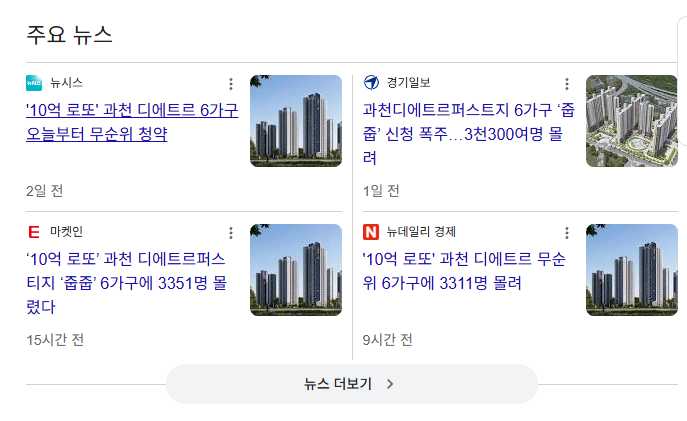The height and width of the screenshot is (421, 687).
Task: Open the more options menu for 경기일보 article
Action: click(x=567, y=84)
